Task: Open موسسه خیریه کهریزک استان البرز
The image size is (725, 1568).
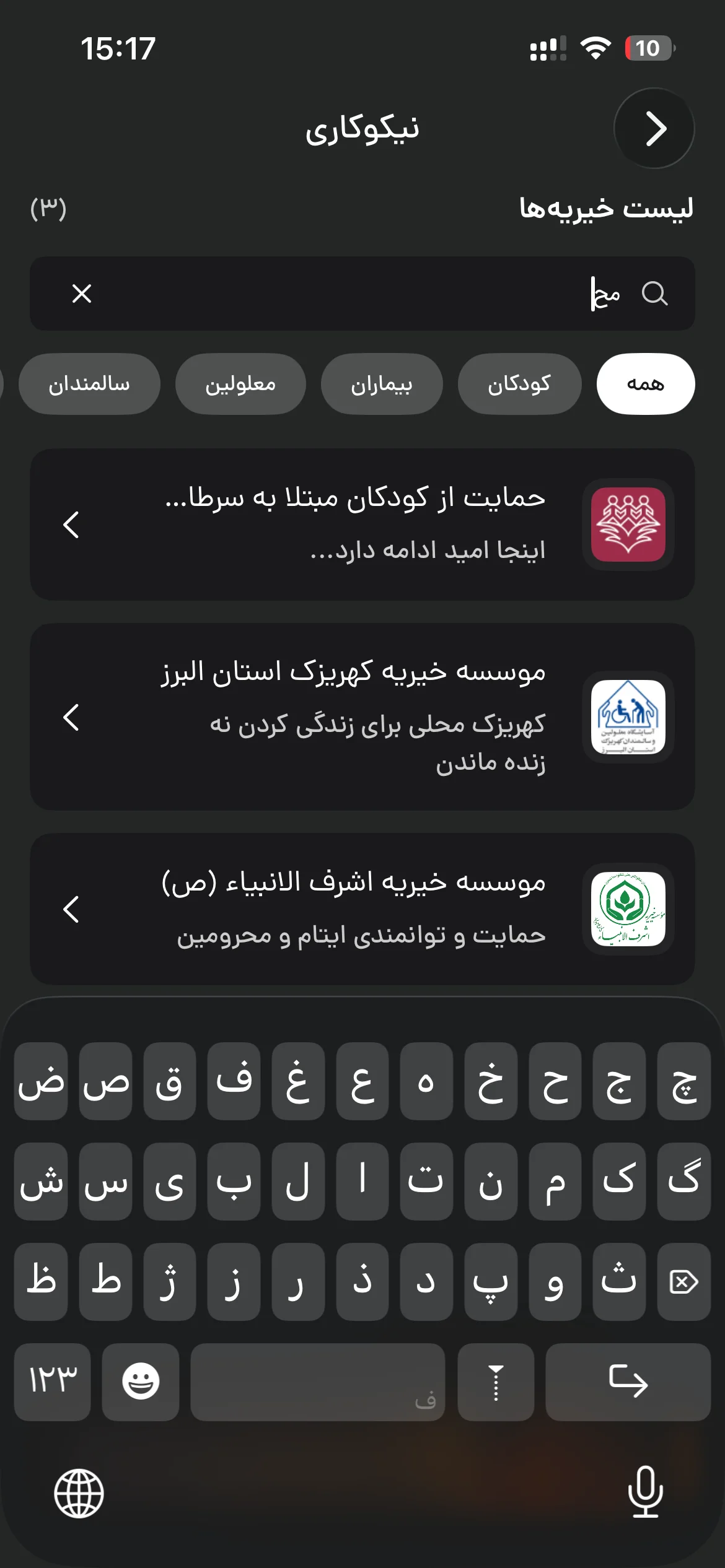Action: click(362, 716)
